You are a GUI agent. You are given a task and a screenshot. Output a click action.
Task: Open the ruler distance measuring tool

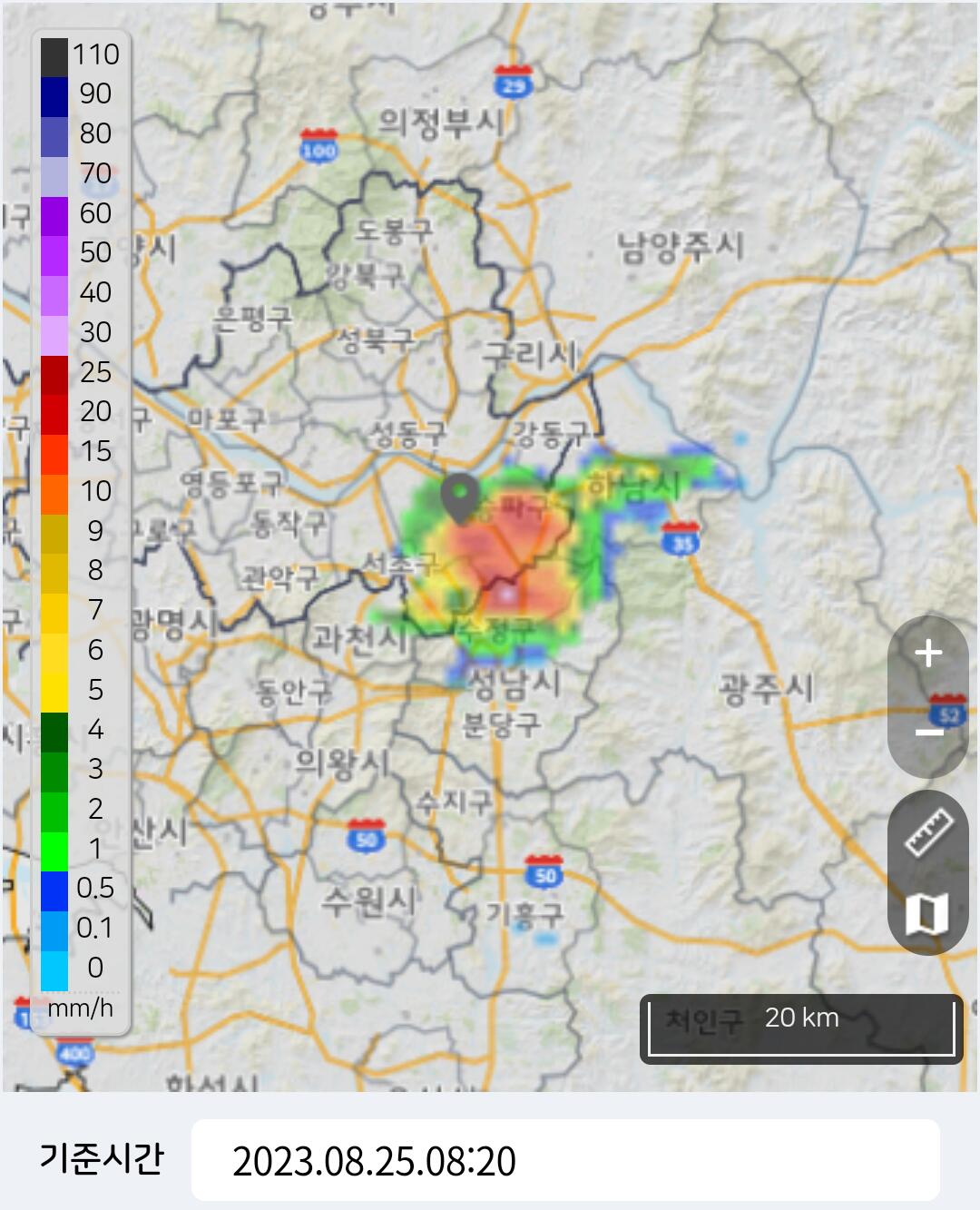(927, 832)
